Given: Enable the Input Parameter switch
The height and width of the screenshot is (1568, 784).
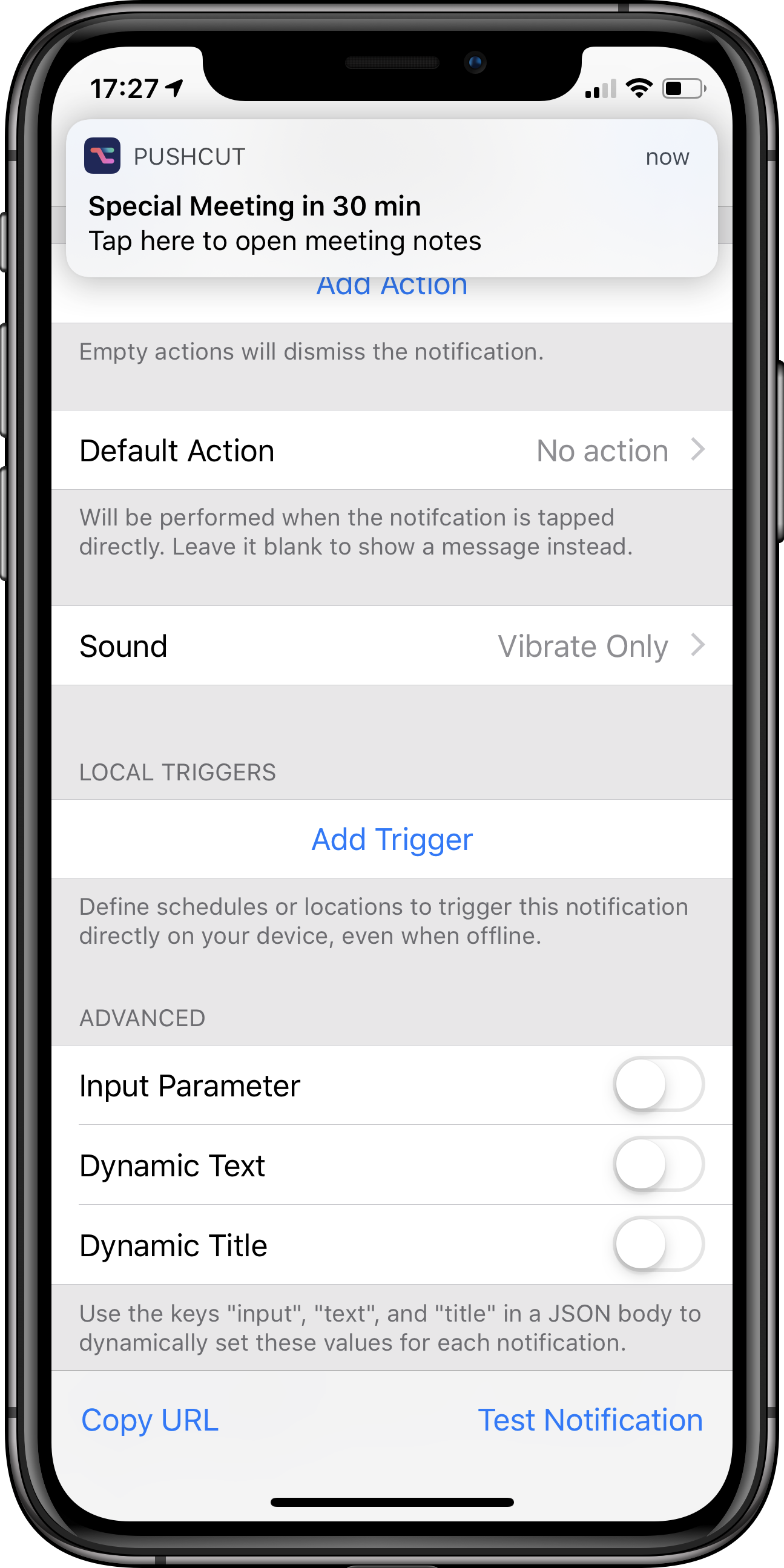Looking at the screenshot, I should (x=659, y=1085).
